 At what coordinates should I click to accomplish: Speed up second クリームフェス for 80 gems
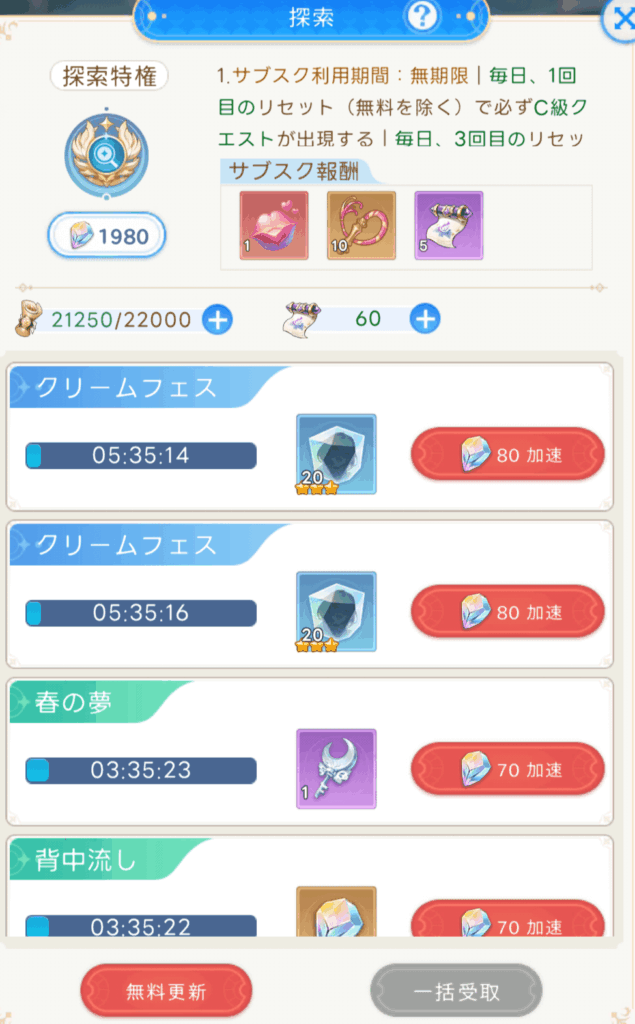(x=508, y=612)
